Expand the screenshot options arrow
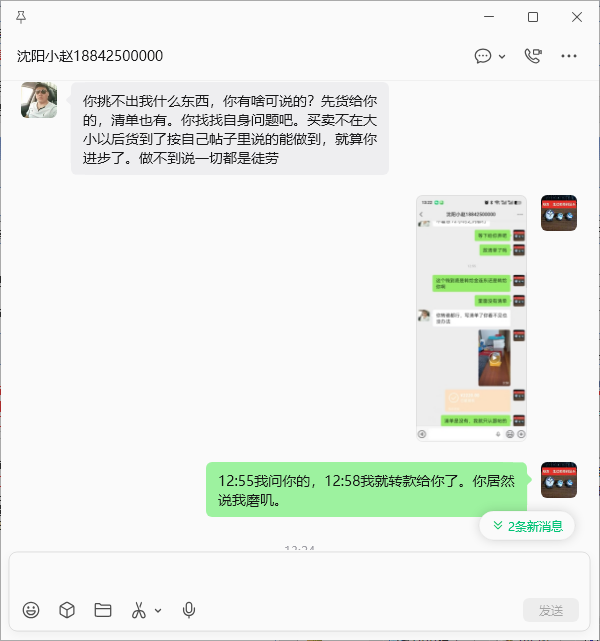Image resolution: width=600 pixels, height=641 pixels. click(158, 611)
